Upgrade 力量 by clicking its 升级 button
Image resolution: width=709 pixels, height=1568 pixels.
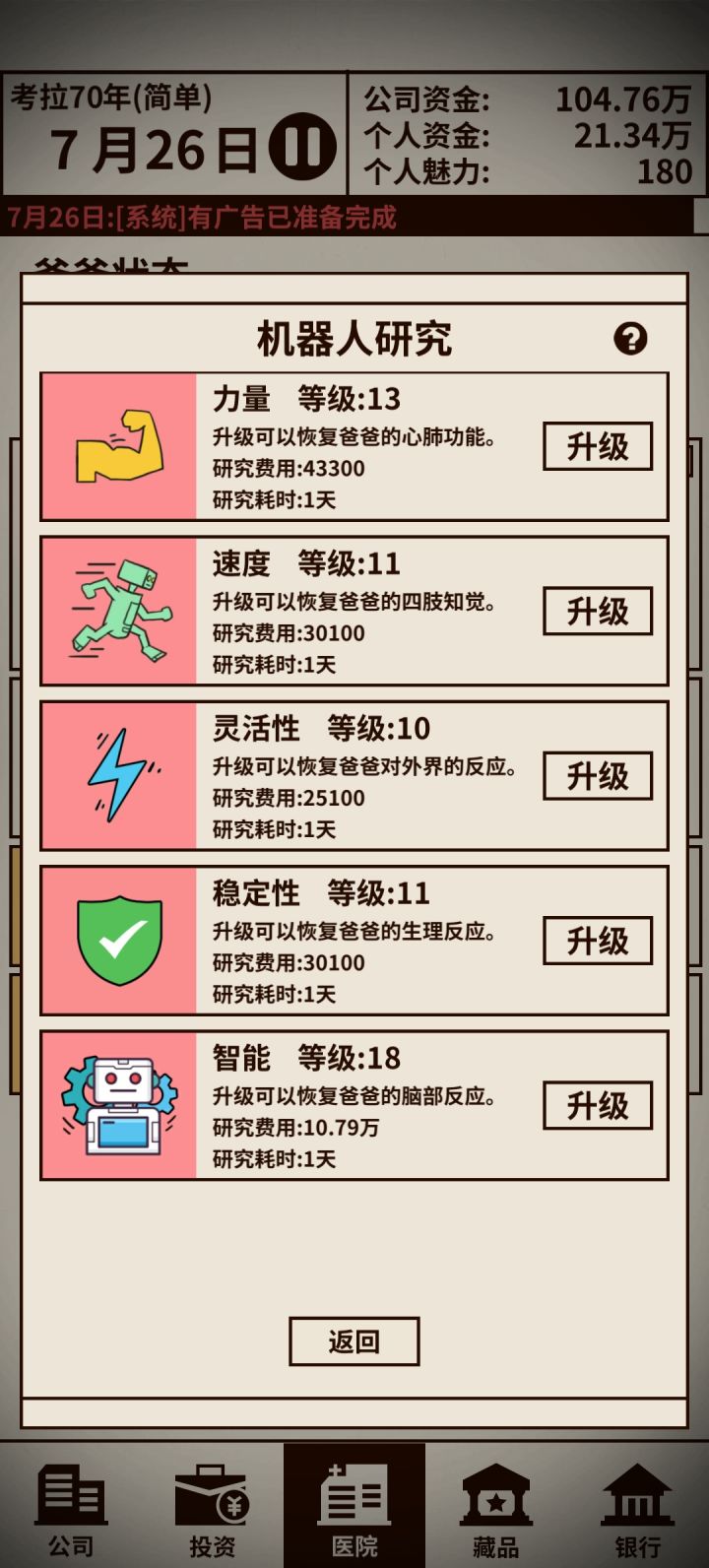pyautogui.click(x=597, y=445)
